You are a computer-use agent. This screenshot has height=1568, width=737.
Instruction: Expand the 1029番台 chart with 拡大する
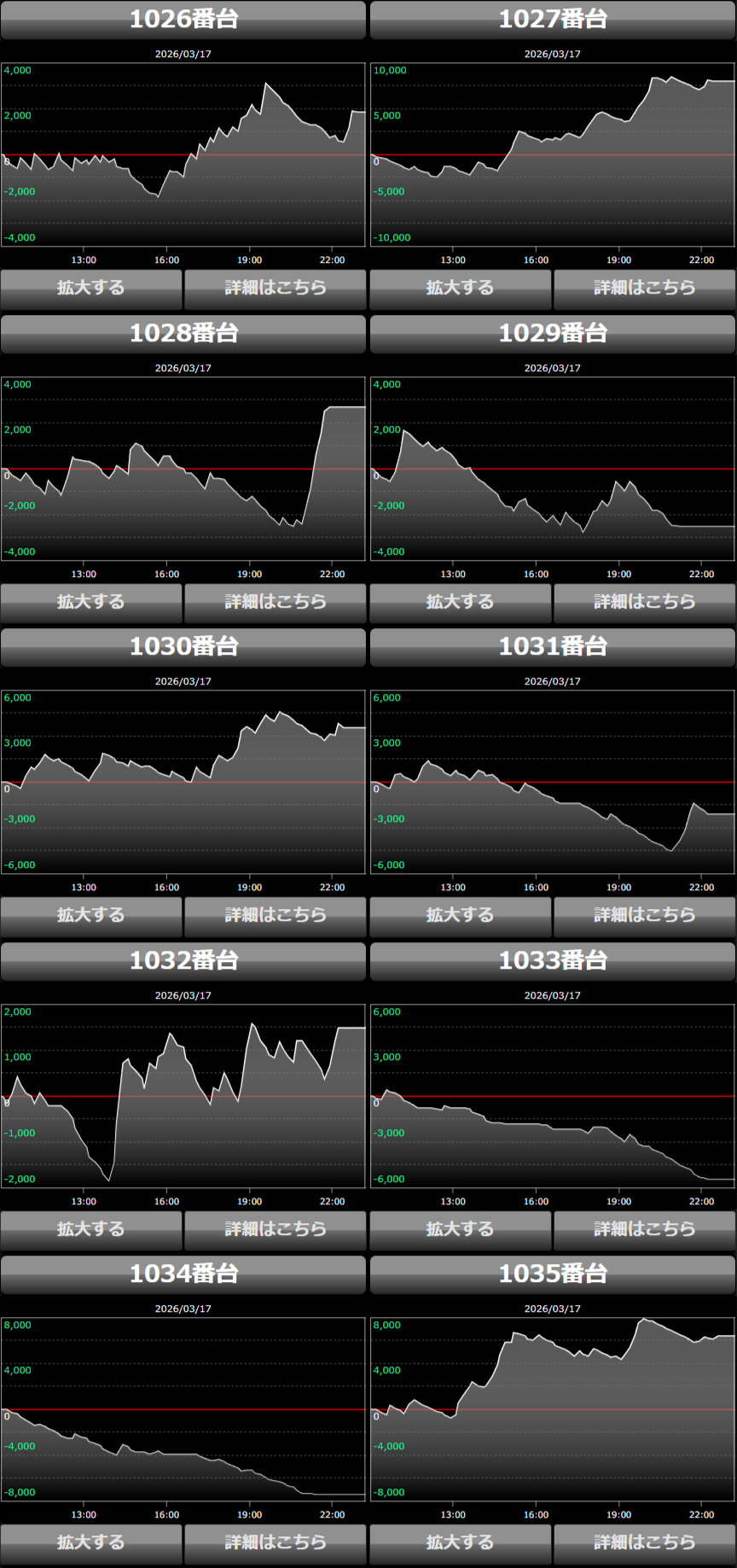pos(461,603)
